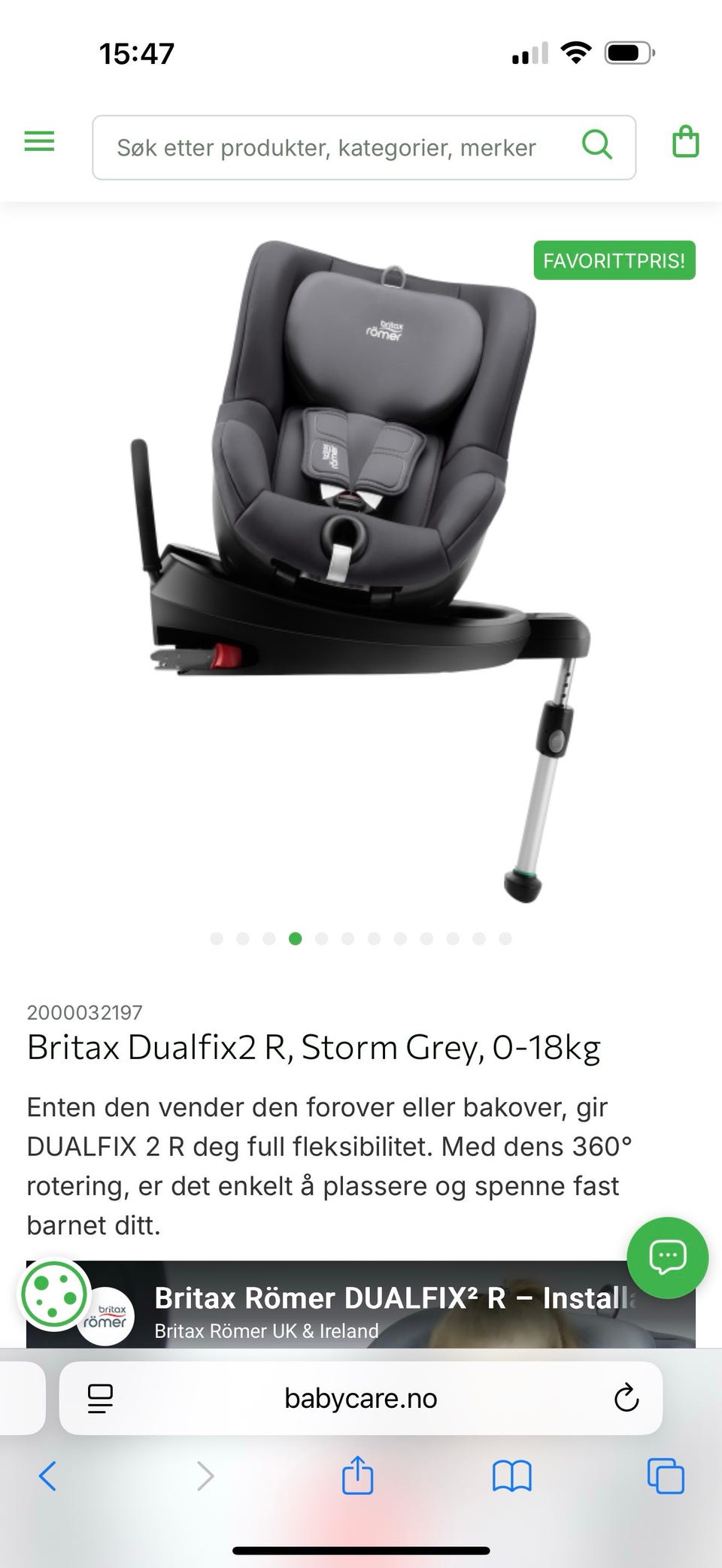Open Safari page settings menu

[100, 1398]
